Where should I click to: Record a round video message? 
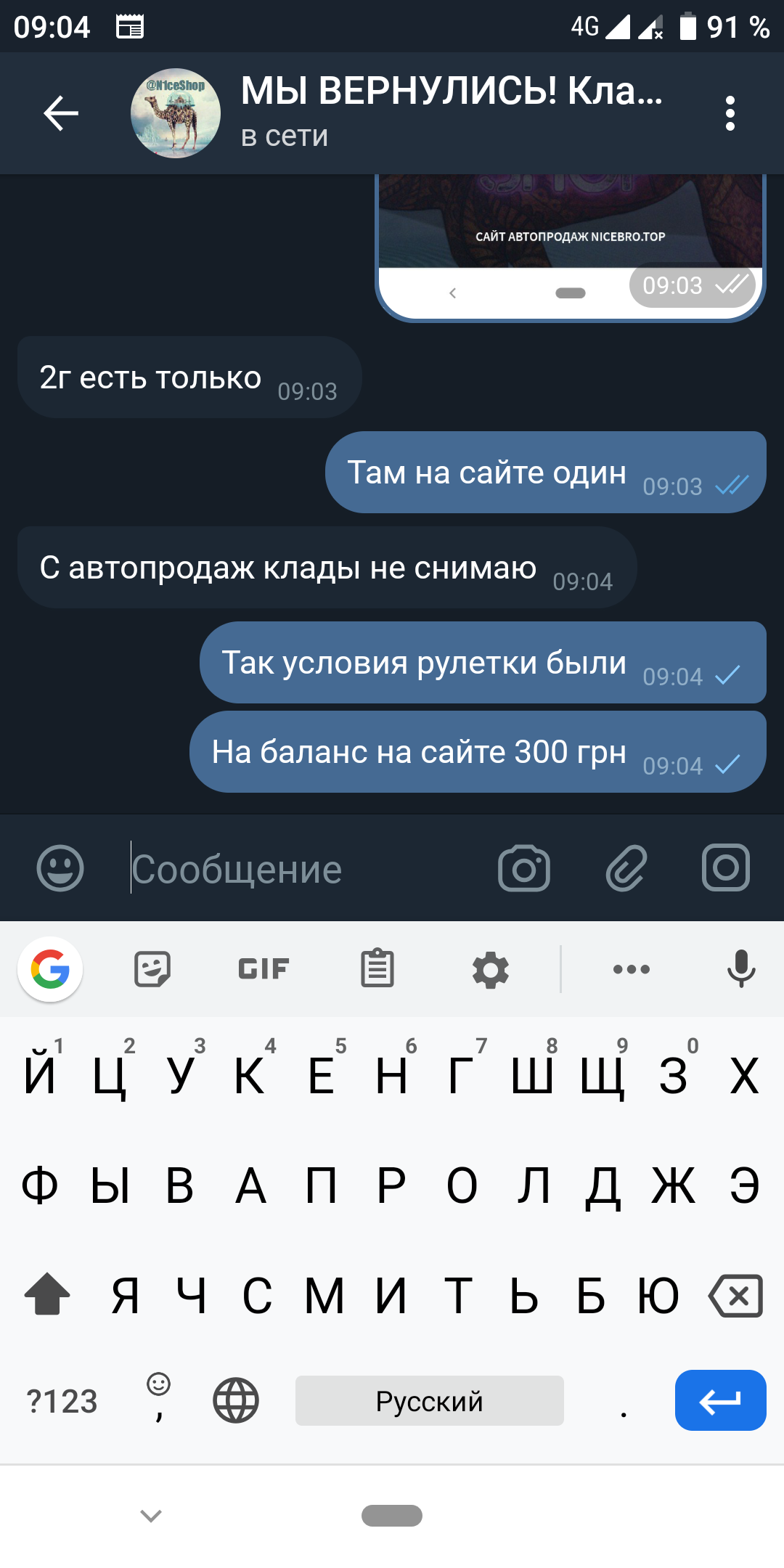point(726,868)
